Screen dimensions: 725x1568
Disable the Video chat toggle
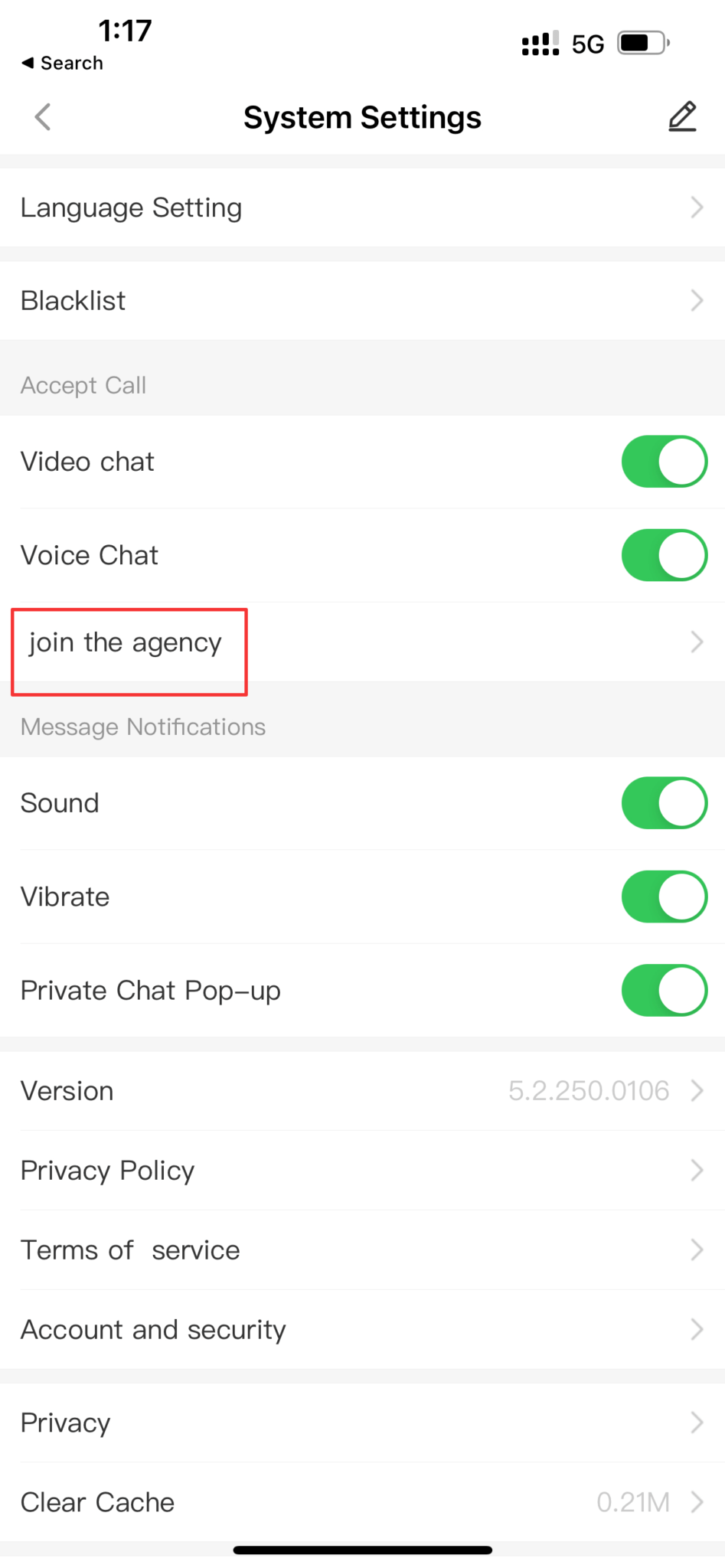[x=663, y=461]
